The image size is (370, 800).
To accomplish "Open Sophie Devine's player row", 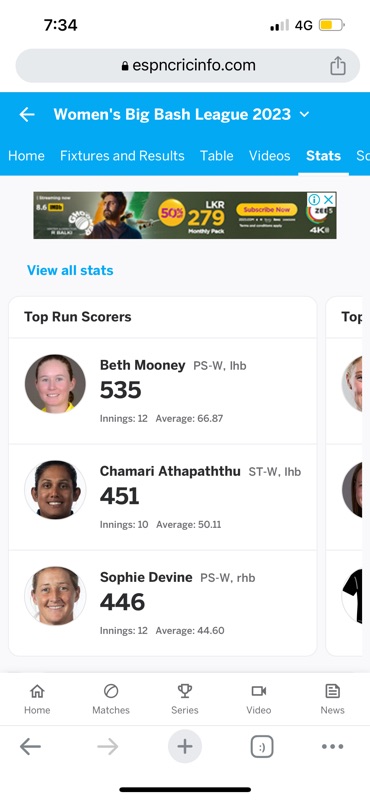I will [163, 603].
